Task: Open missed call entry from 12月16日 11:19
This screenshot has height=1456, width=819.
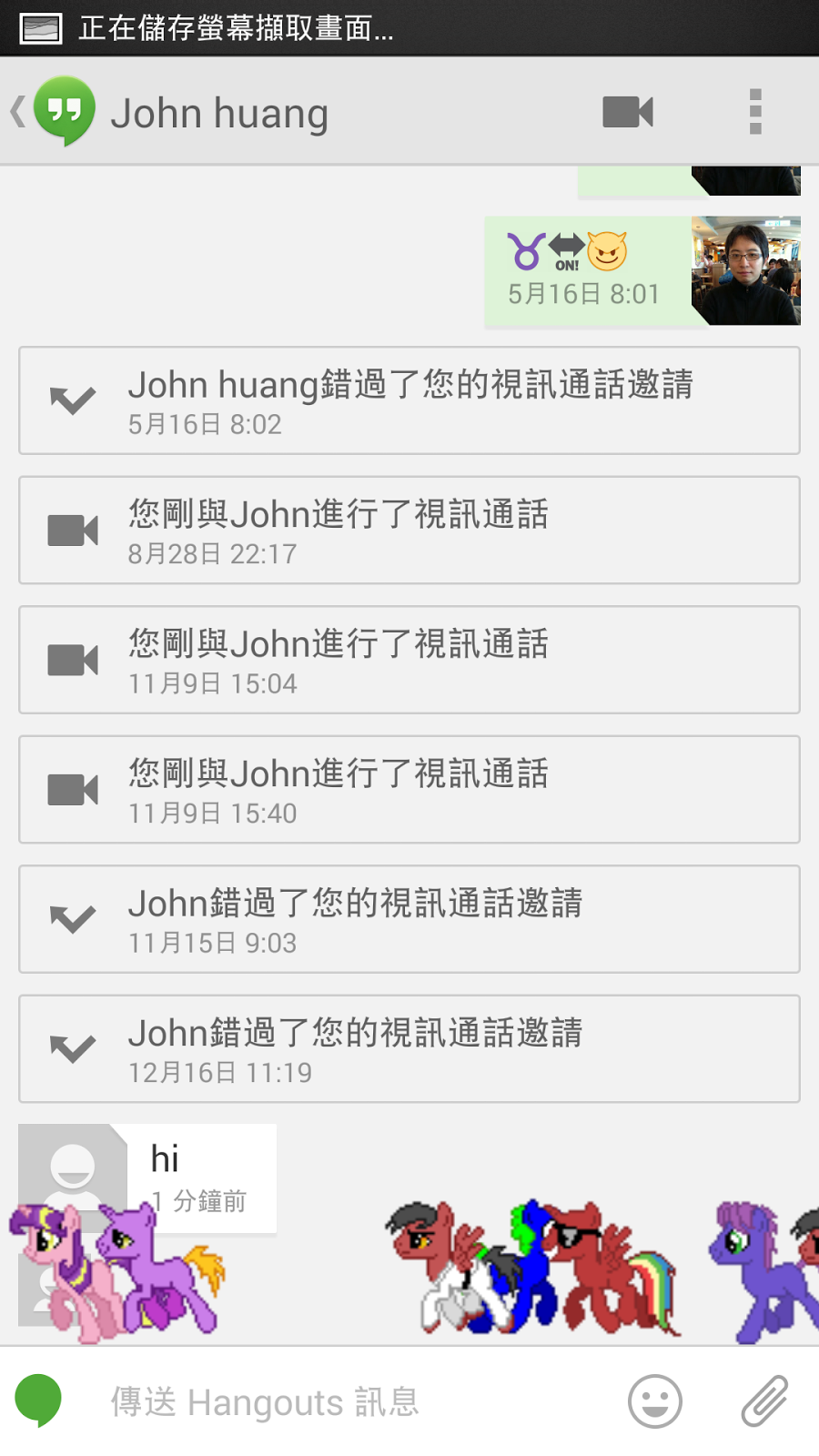Action: (x=409, y=1049)
